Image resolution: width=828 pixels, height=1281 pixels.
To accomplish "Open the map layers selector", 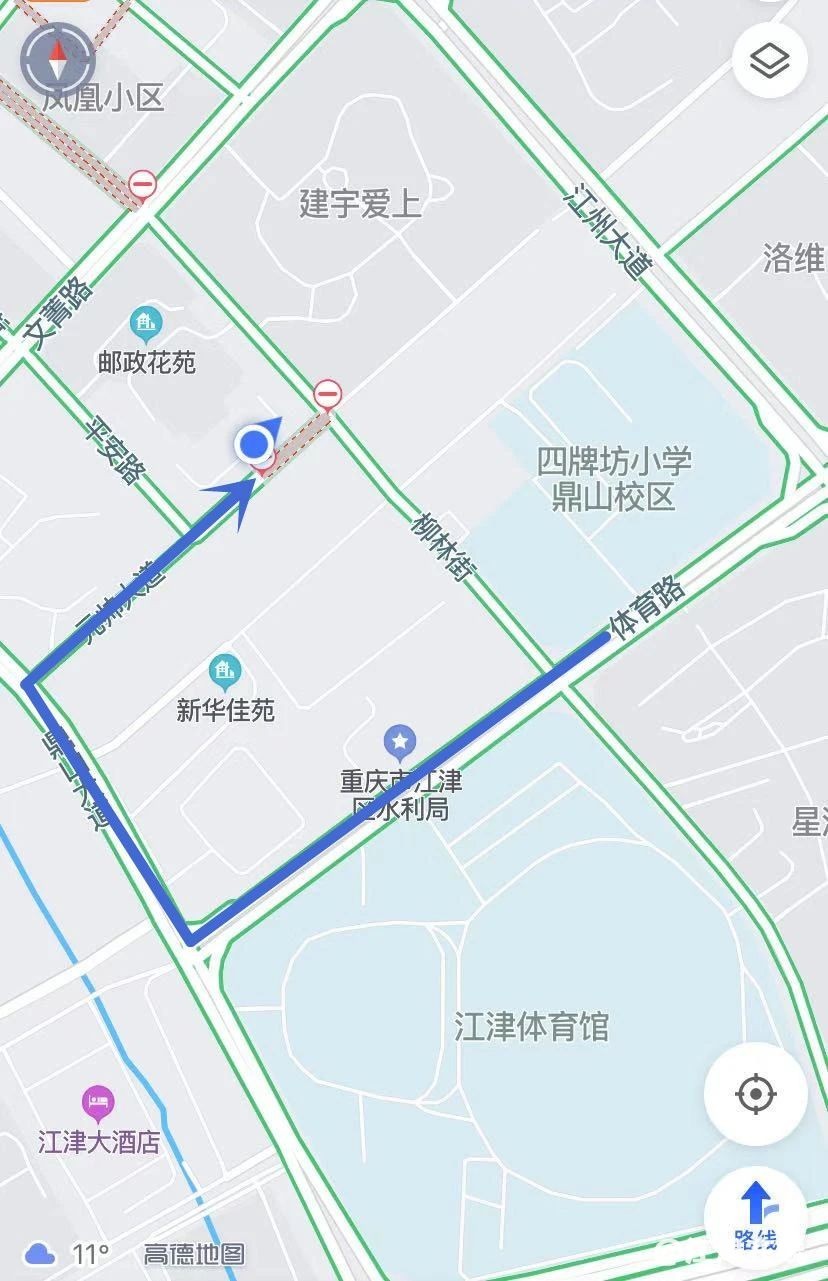I will (x=769, y=61).
